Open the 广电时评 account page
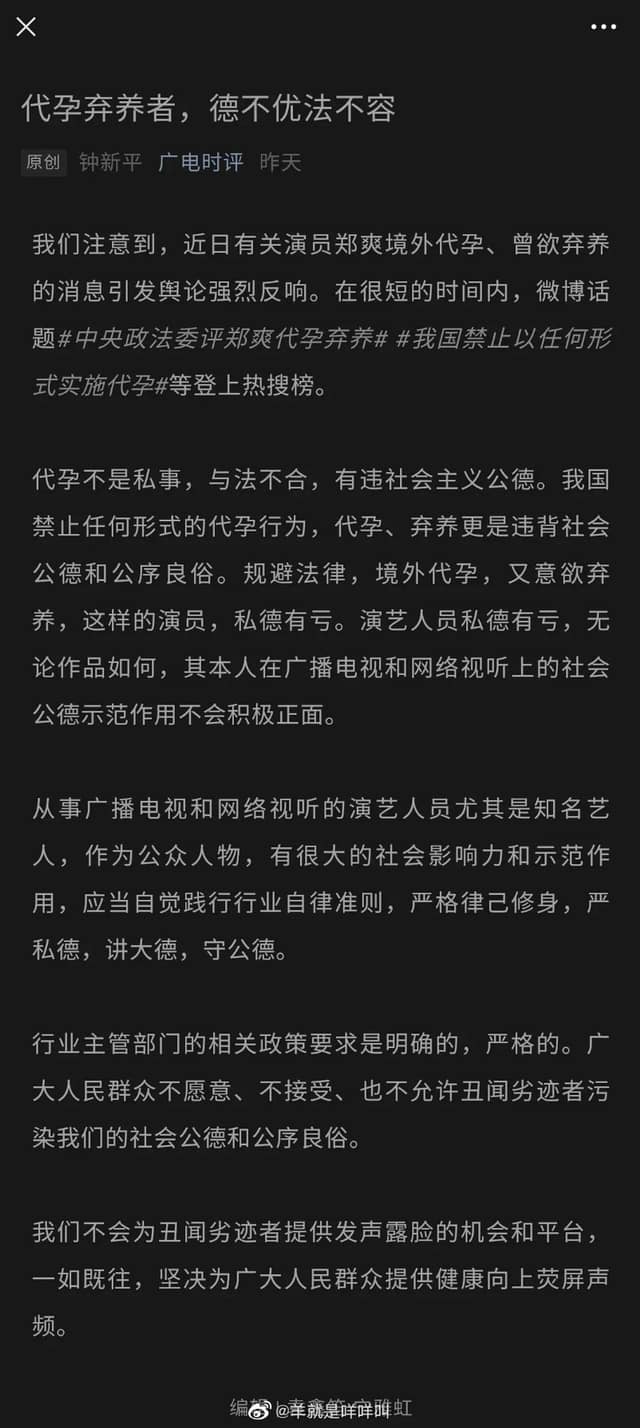This screenshot has height=1428, width=640. coord(201,162)
